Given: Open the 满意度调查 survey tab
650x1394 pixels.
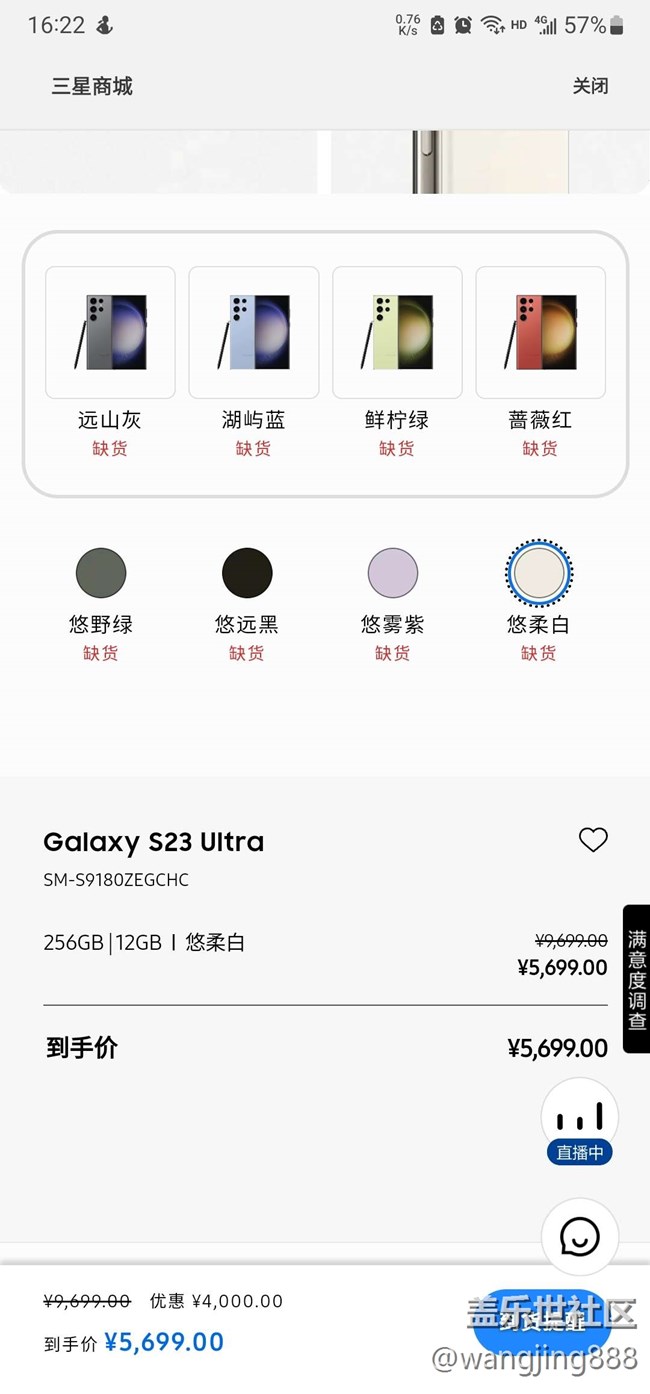Looking at the screenshot, I should [637, 979].
